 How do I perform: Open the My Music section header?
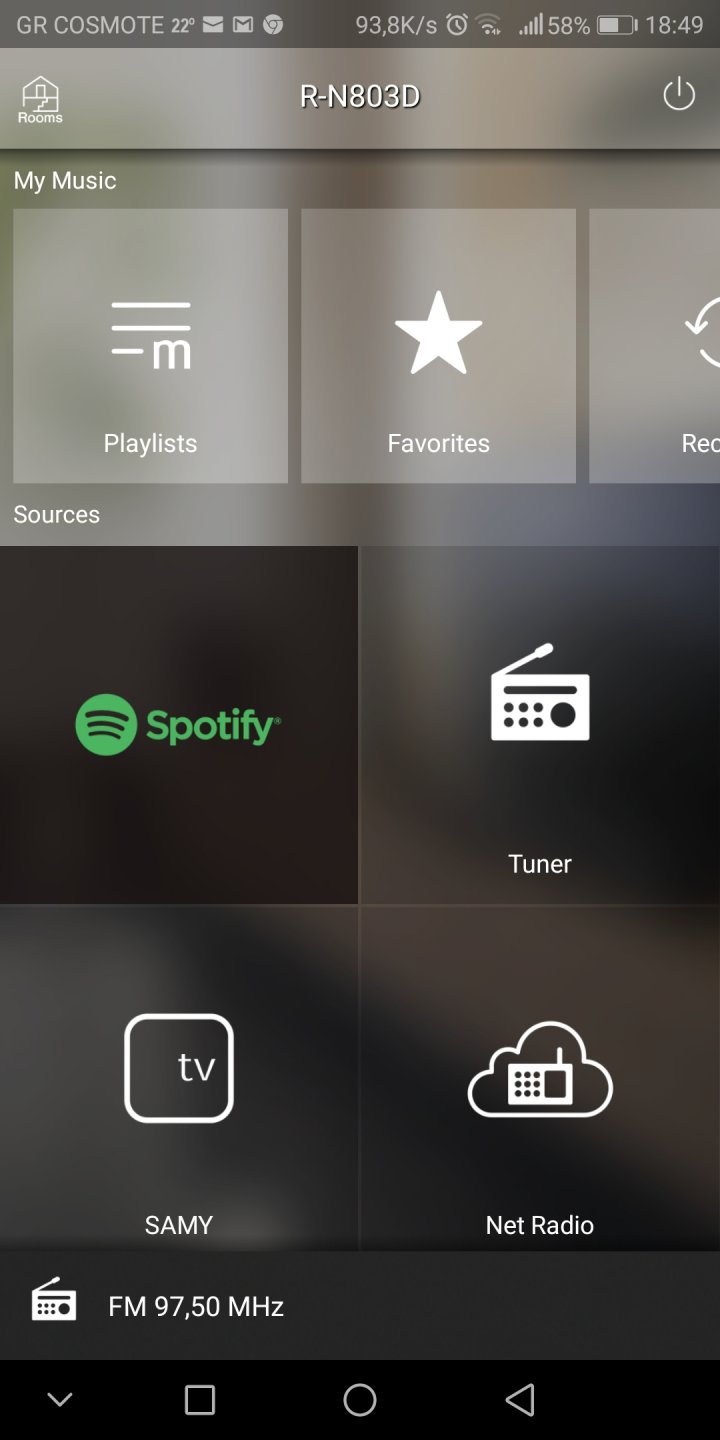[64, 180]
